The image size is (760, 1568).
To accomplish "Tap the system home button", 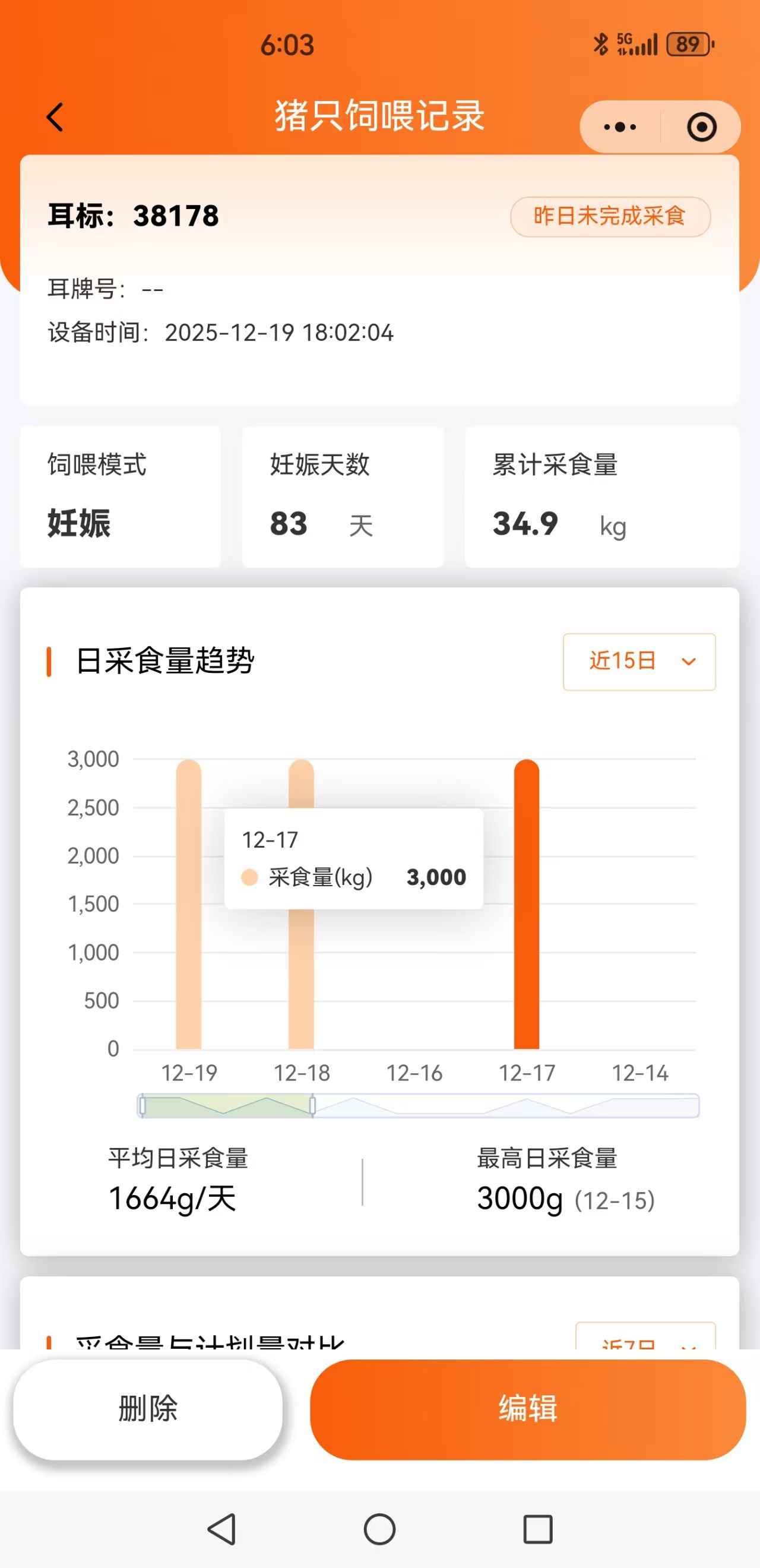I will coord(379,1529).
